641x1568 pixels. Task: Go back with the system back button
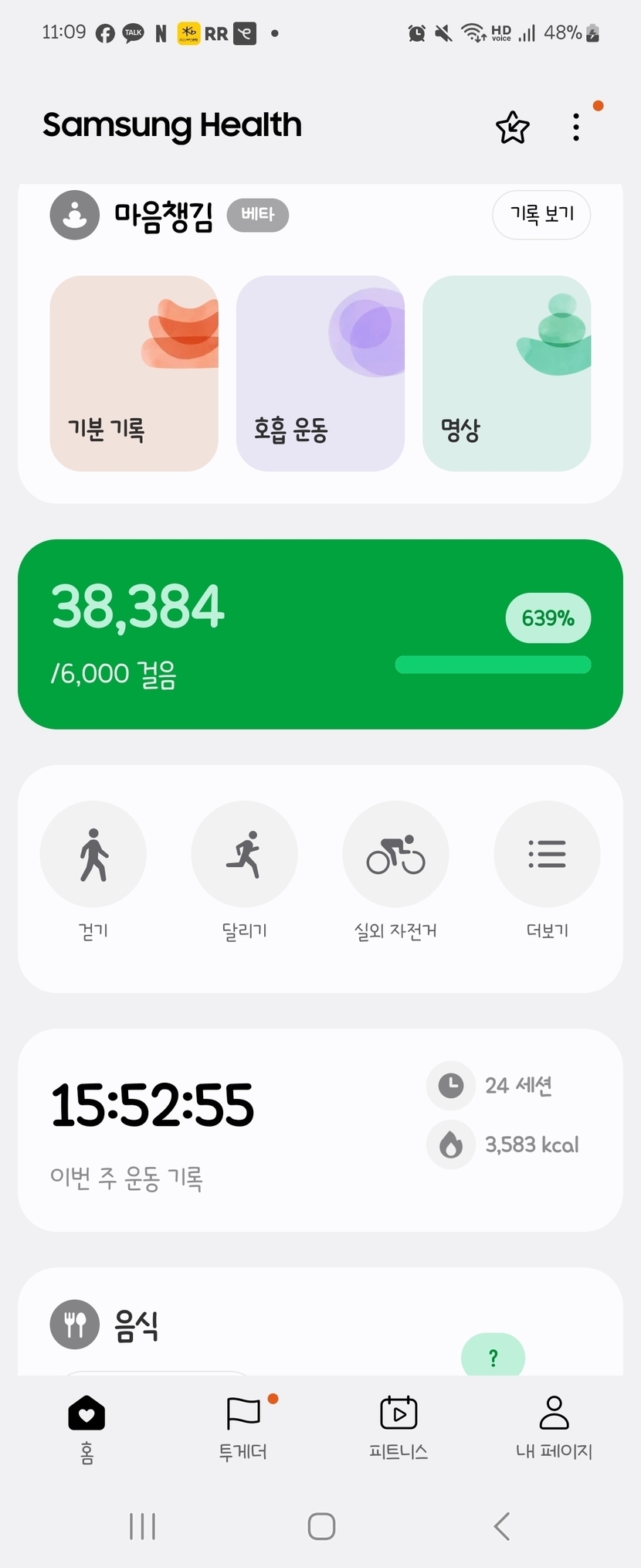click(x=502, y=1526)
